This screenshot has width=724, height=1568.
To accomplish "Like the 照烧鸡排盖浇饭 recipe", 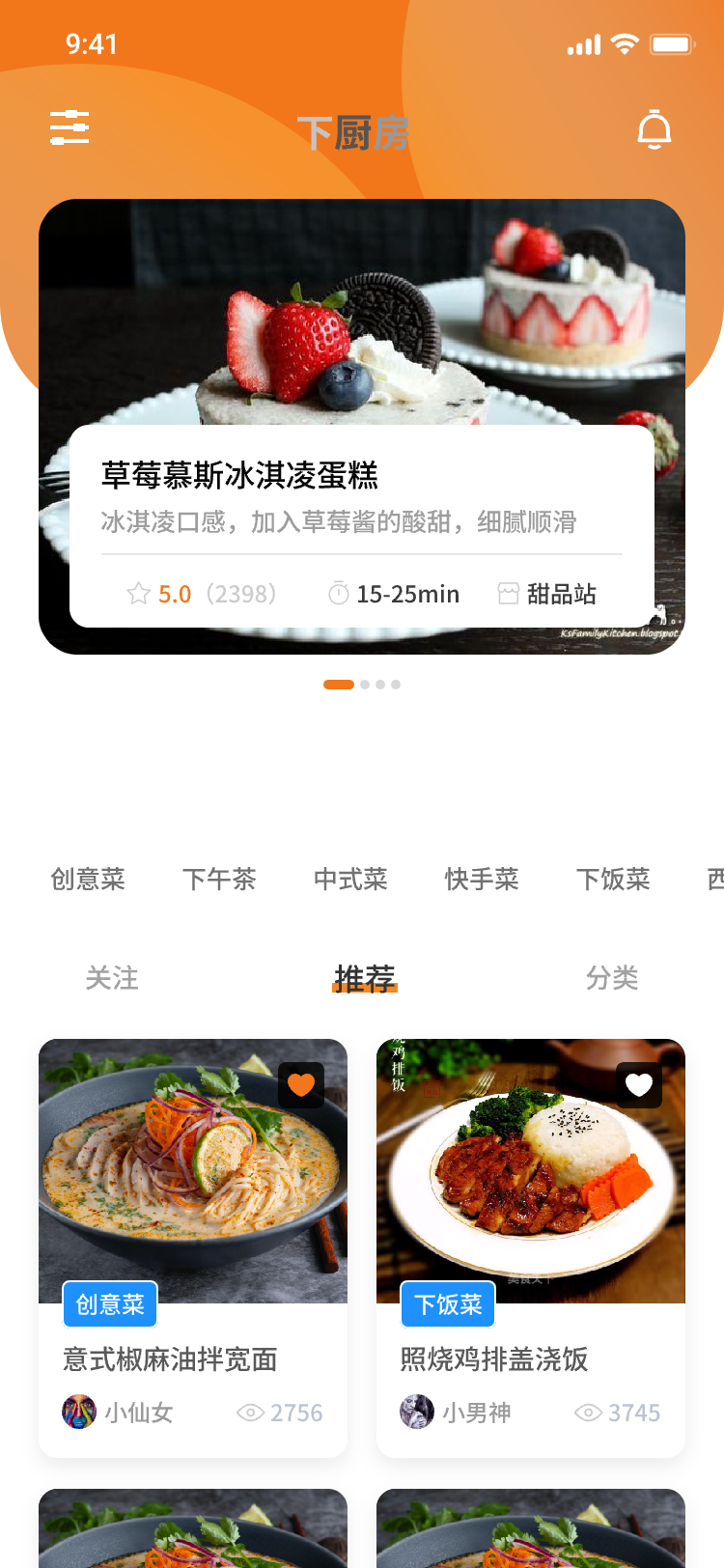I will [639, 1084].
